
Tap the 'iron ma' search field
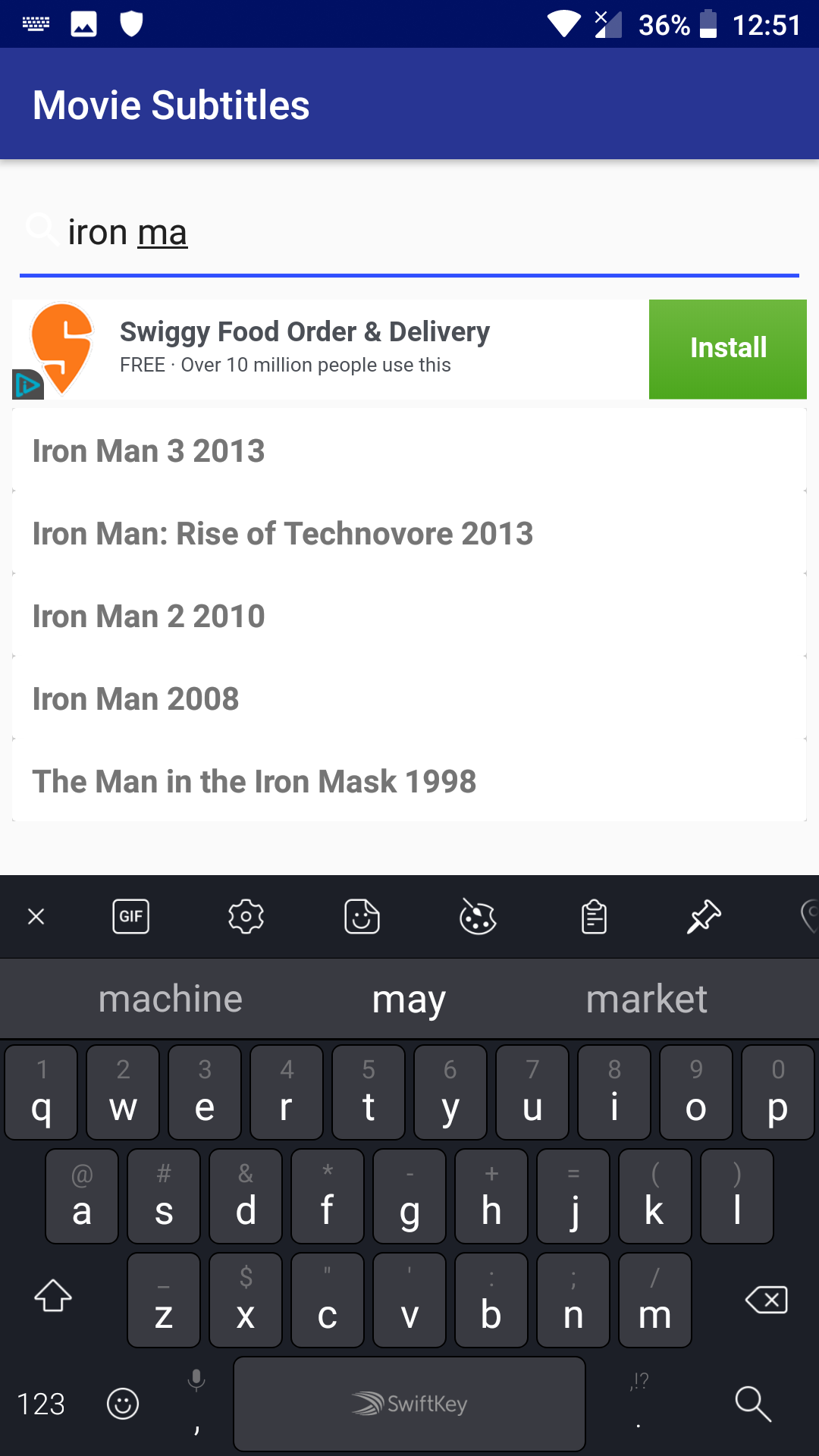[303, 232]
